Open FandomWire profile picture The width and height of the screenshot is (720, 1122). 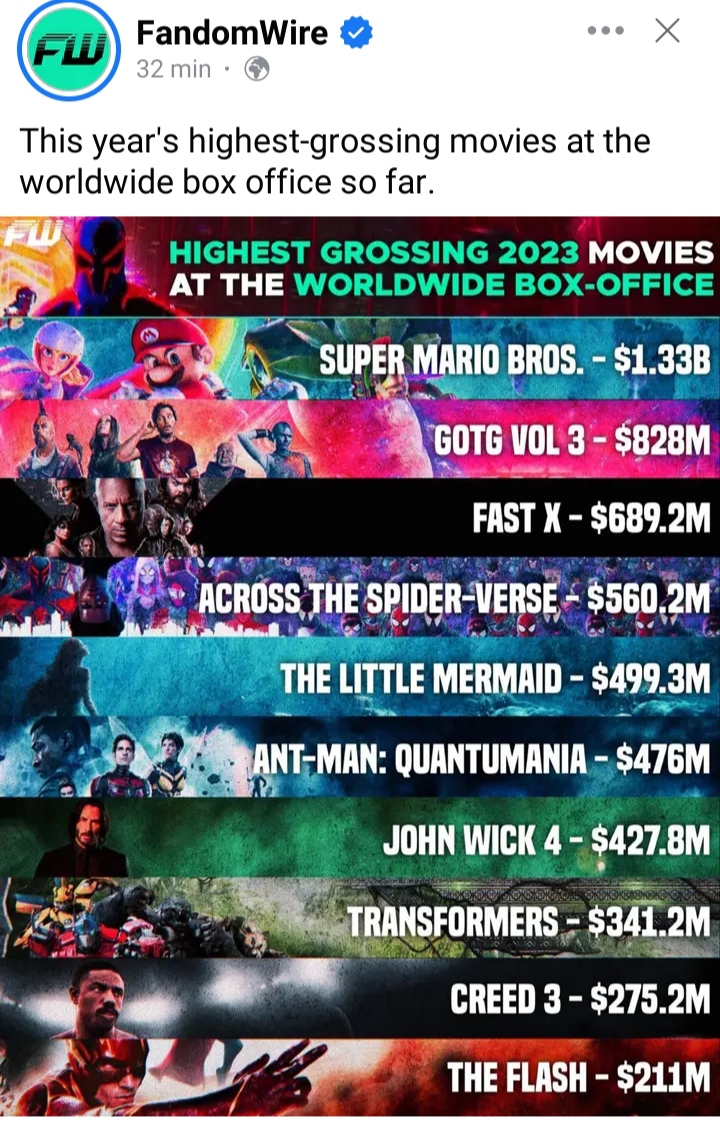(68, 50)
